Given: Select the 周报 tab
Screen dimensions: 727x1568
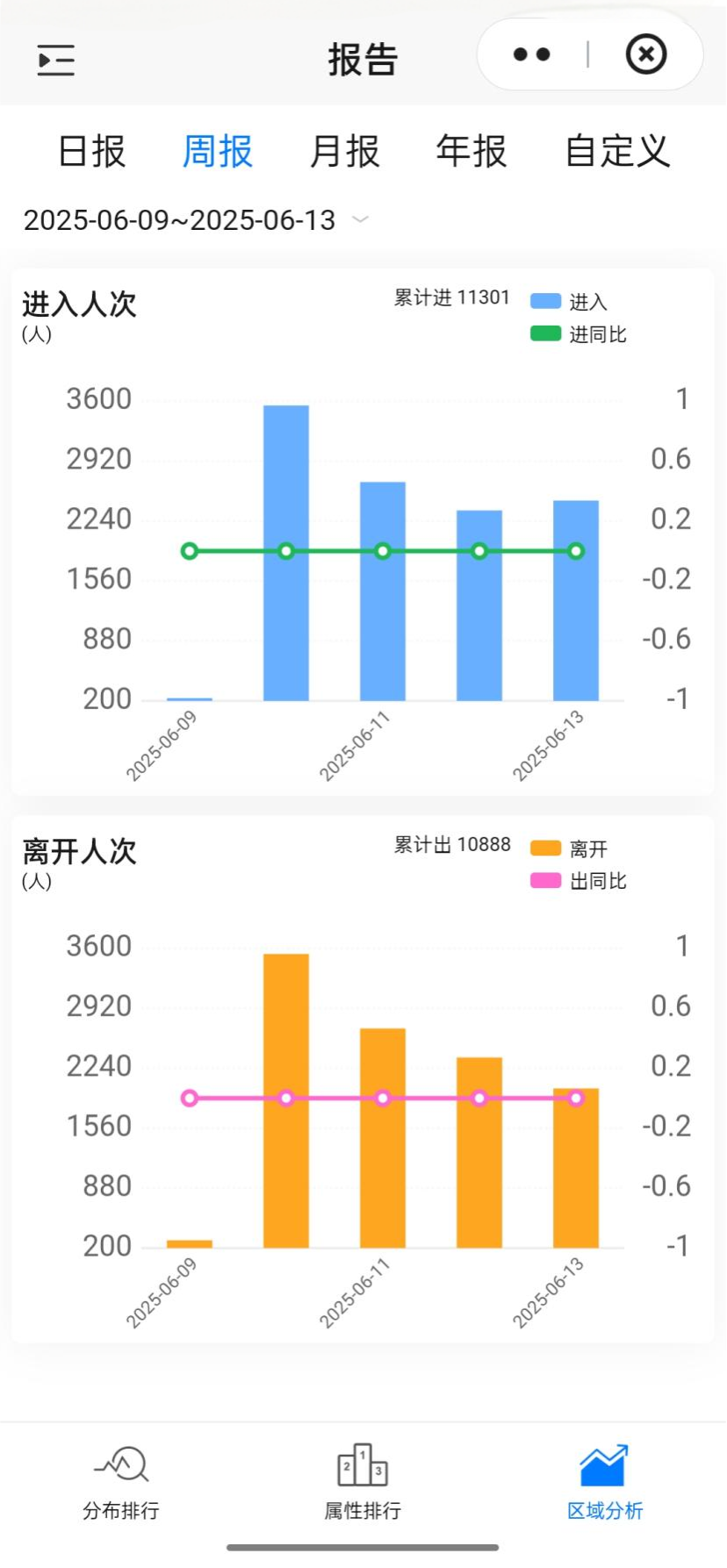Looking at the screenshot, I should tap(217, 151).
